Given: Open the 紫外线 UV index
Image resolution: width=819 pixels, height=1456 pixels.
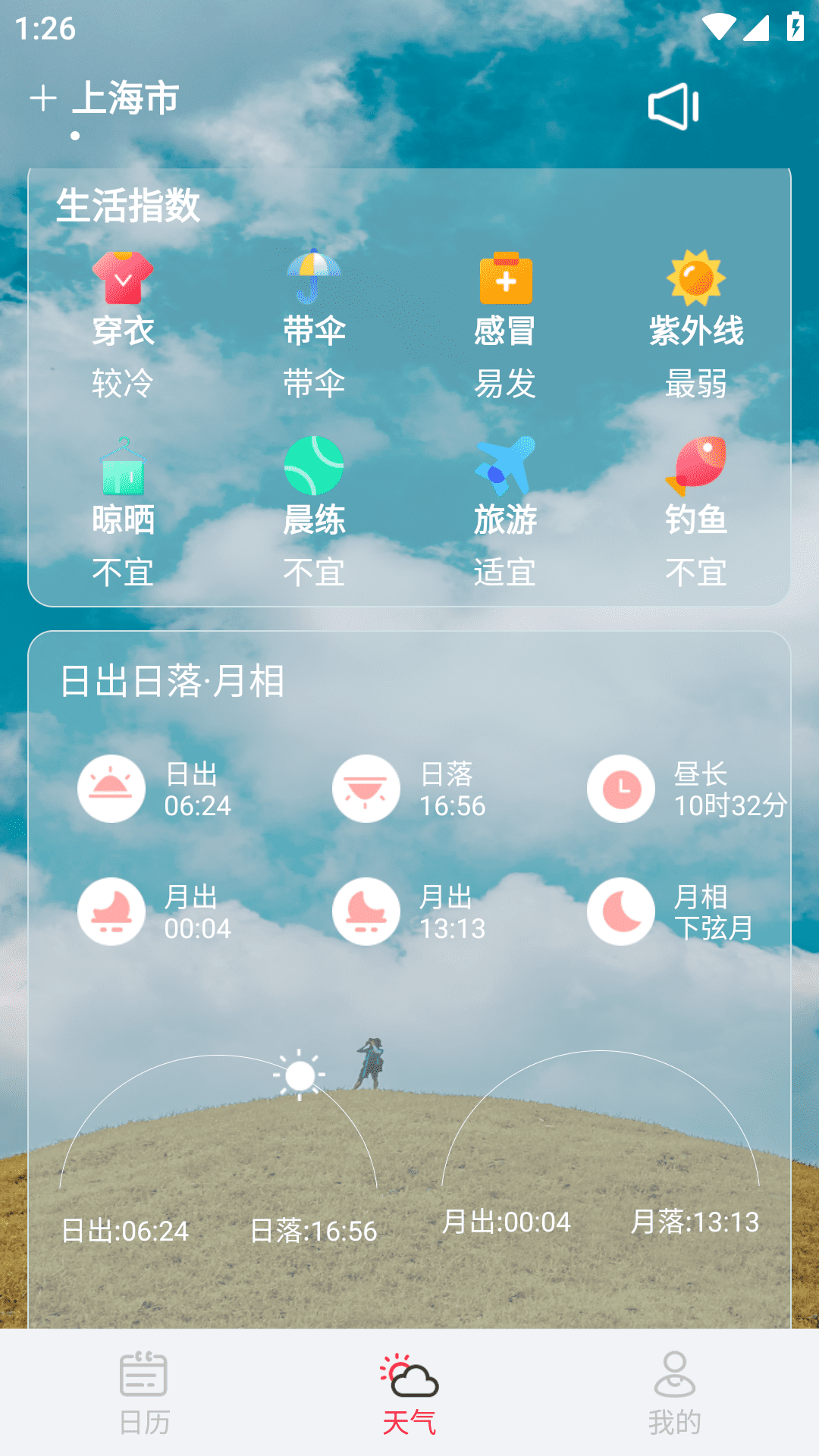Looking at the screenshot, I should [696, 326].
